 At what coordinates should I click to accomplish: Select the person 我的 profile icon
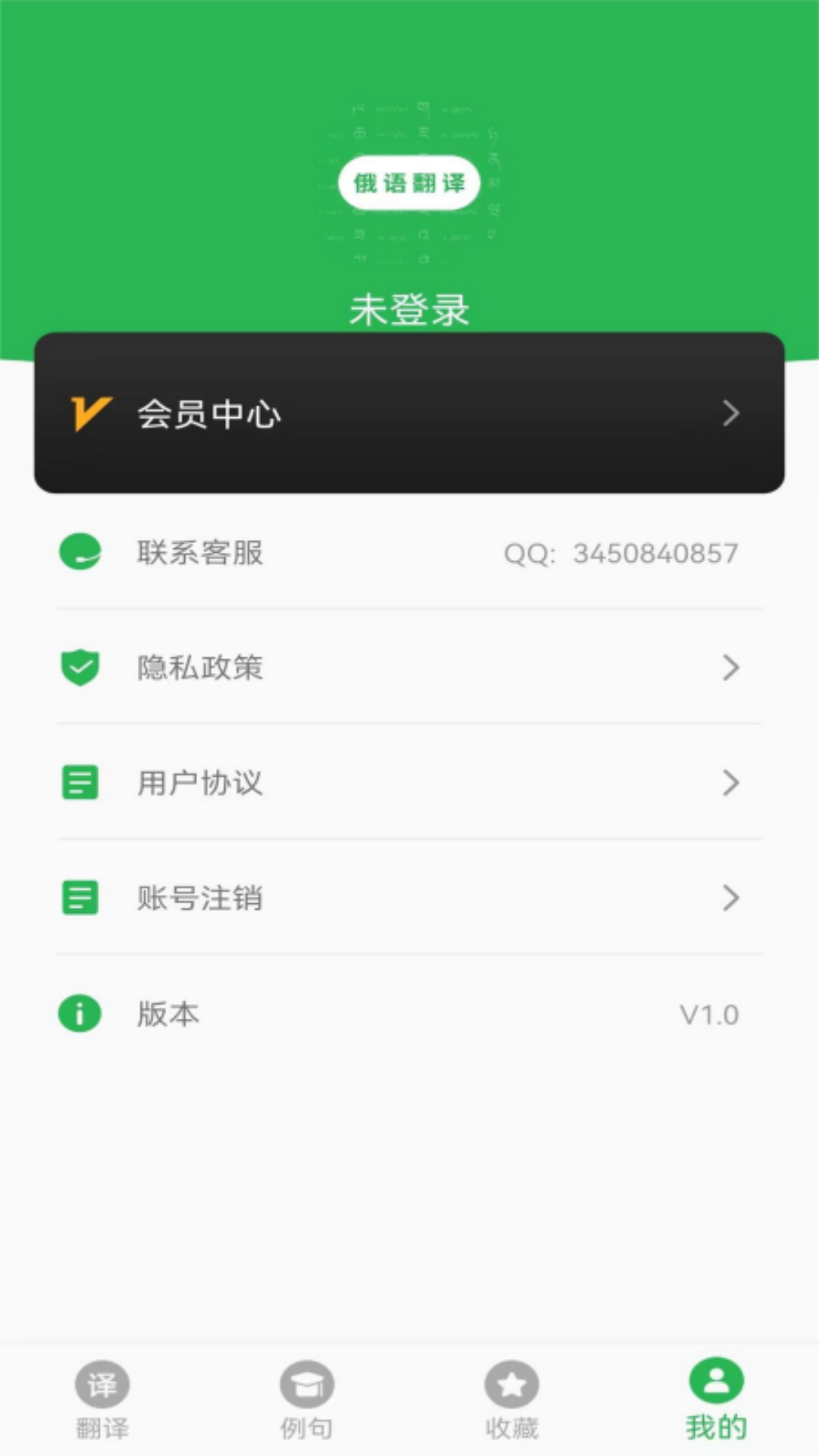715,1383
